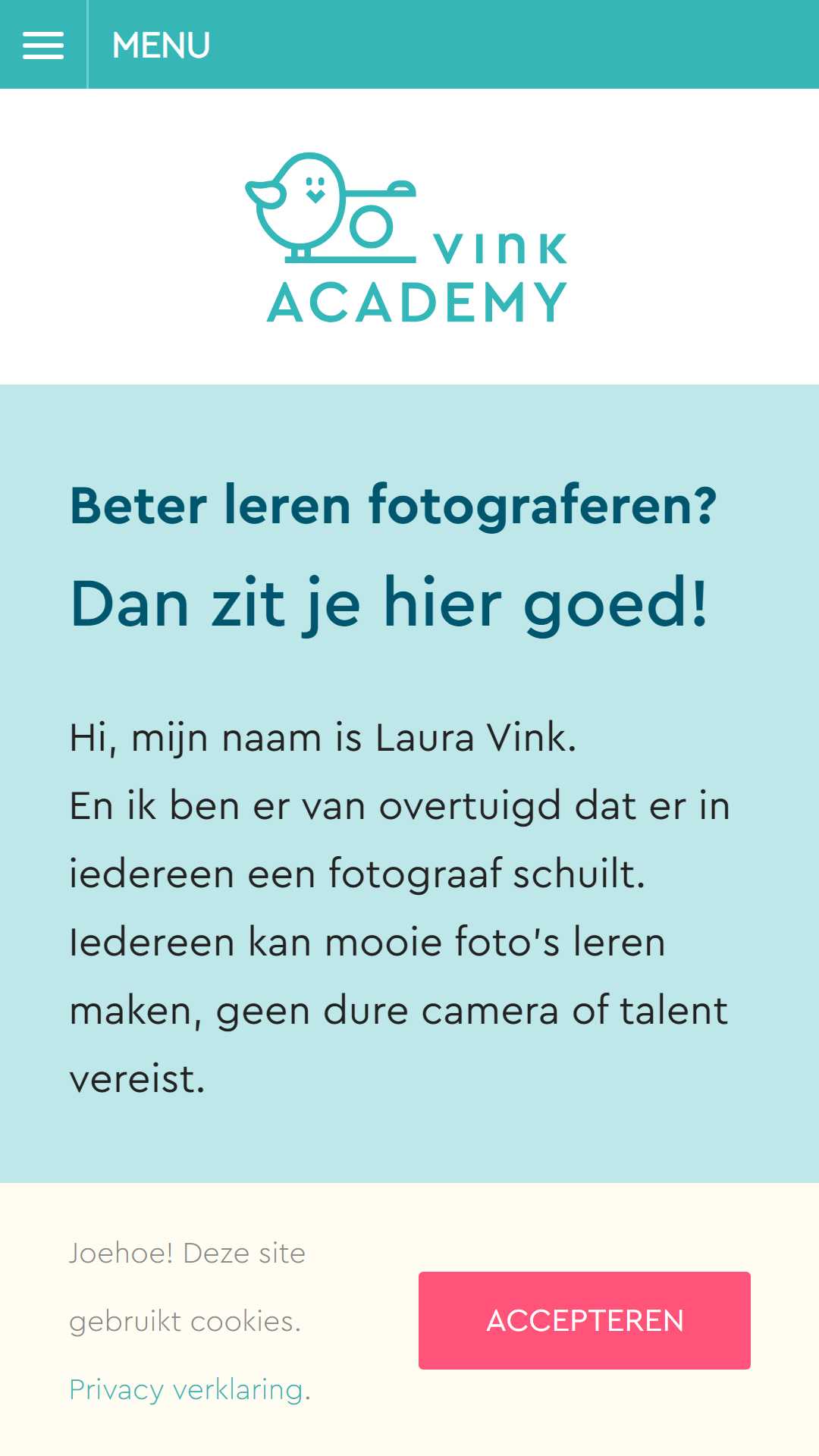Accept cookies with the Accepteren button
Screen dimensions: 819x1456
585,1320
